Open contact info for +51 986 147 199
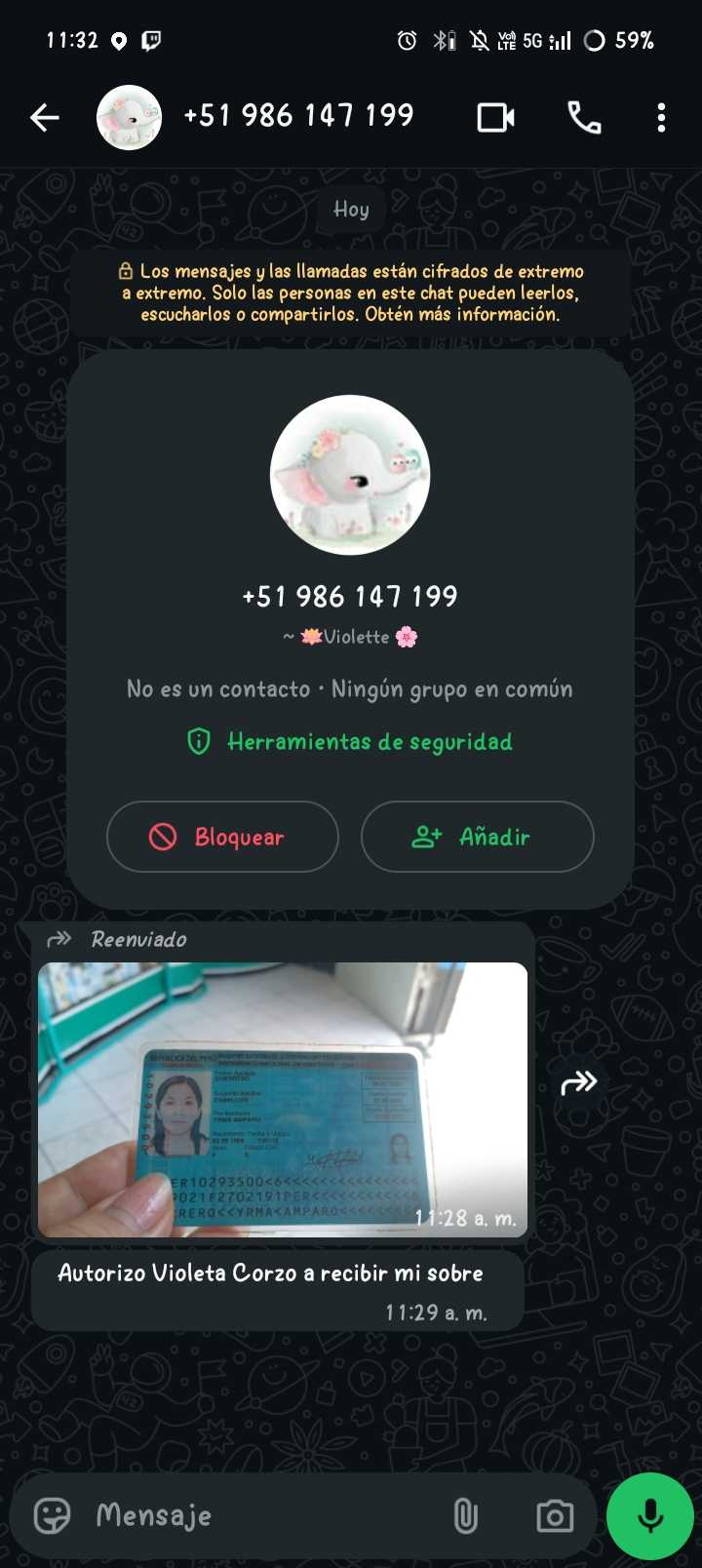This screenshot has height=1568, width=702. 298,116
